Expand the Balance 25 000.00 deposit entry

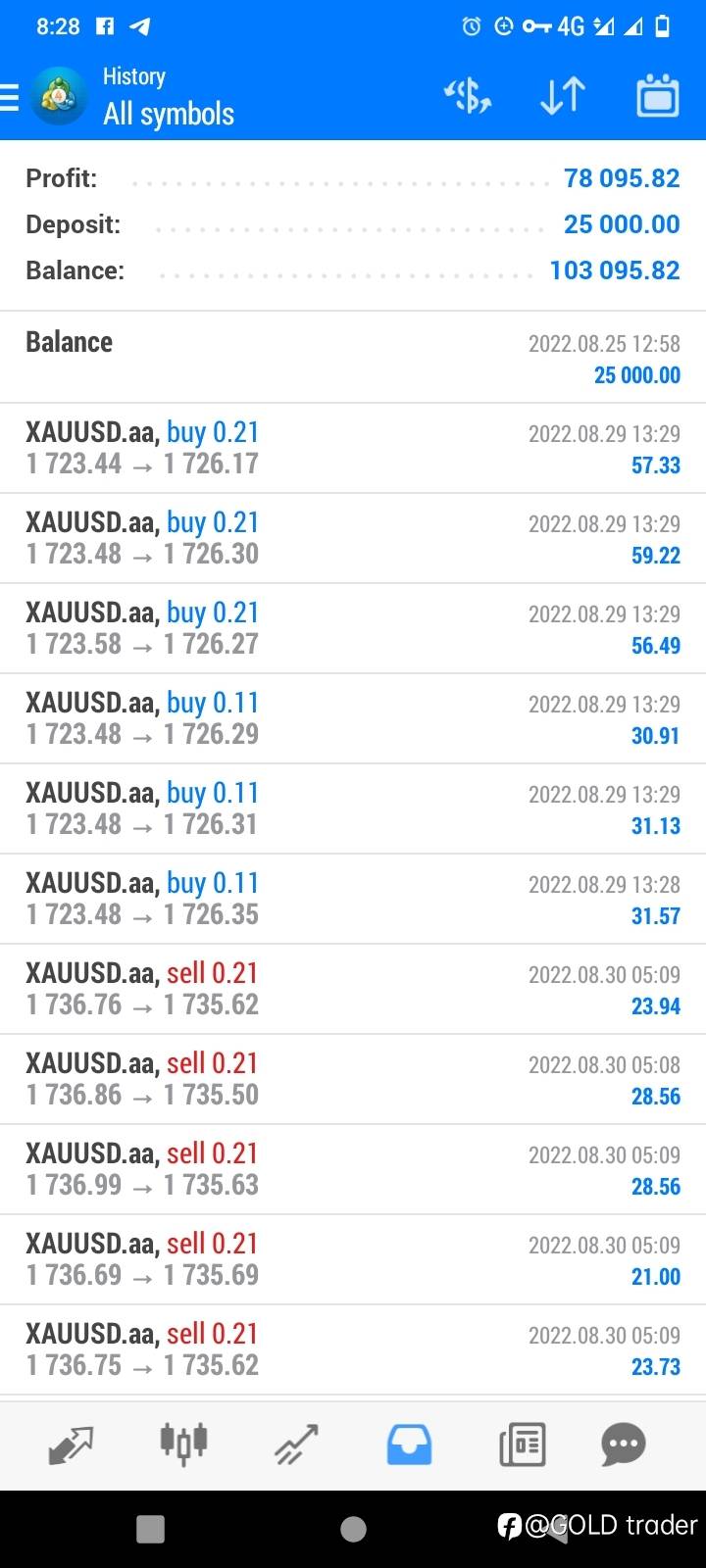click(353, 358)
